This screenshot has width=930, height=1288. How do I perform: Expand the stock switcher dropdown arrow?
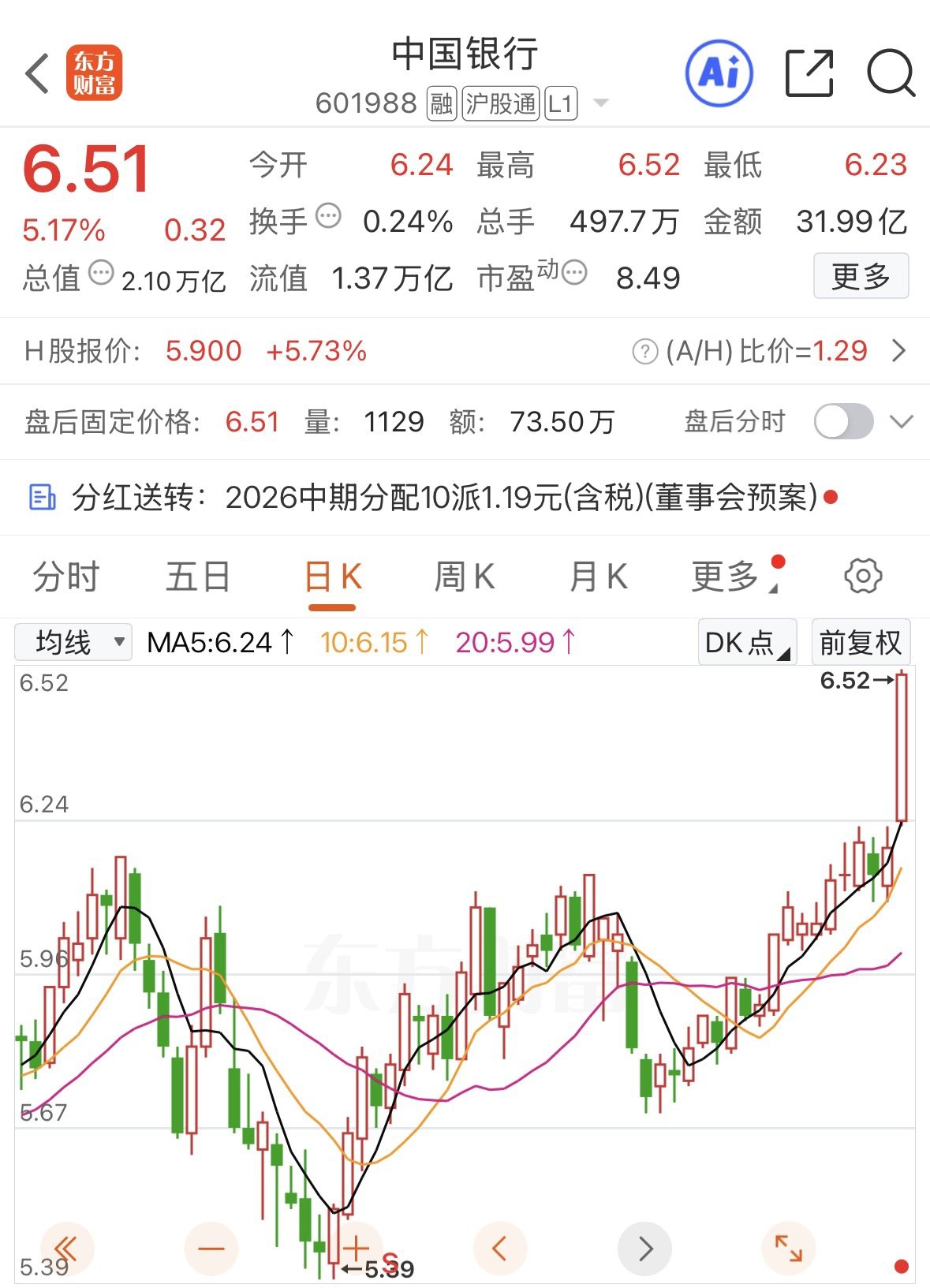[x=600, y=103]
